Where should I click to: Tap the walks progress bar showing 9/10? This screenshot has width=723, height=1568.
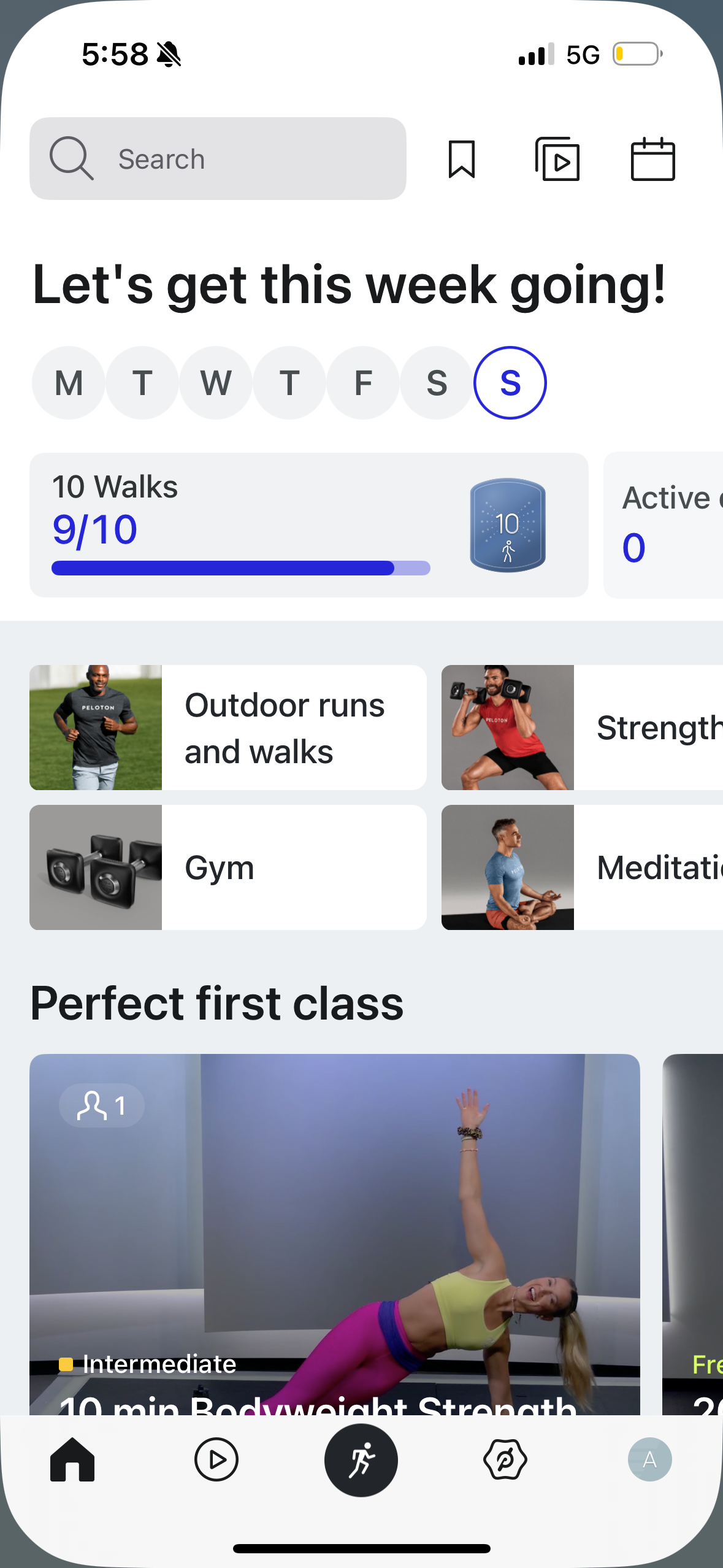242,569
